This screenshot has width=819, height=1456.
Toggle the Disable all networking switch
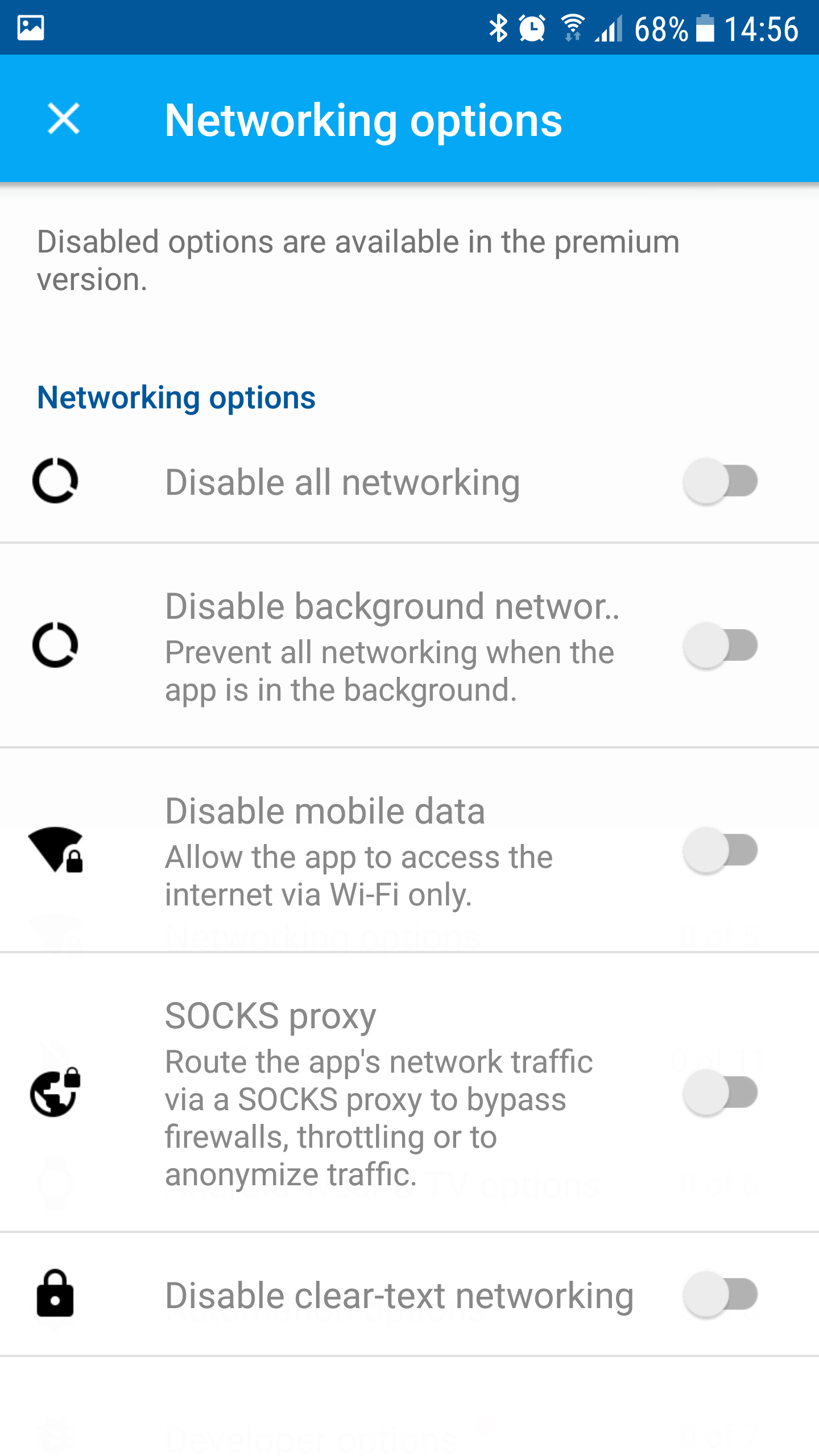(721, 481)
